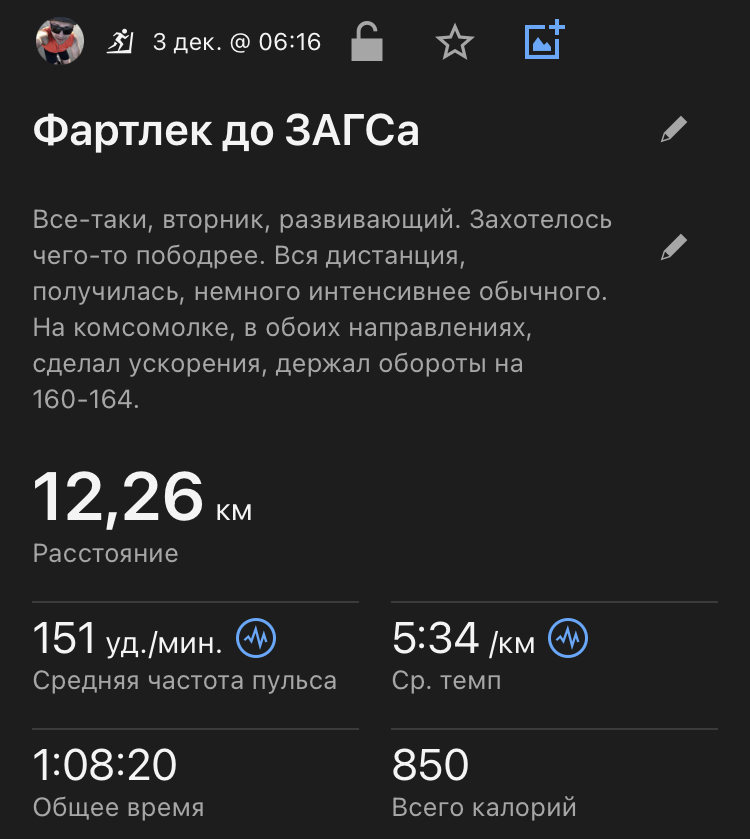
Task: Edit the title "Фартлек до ЗАГСа"
Action: tap(674, 130)
